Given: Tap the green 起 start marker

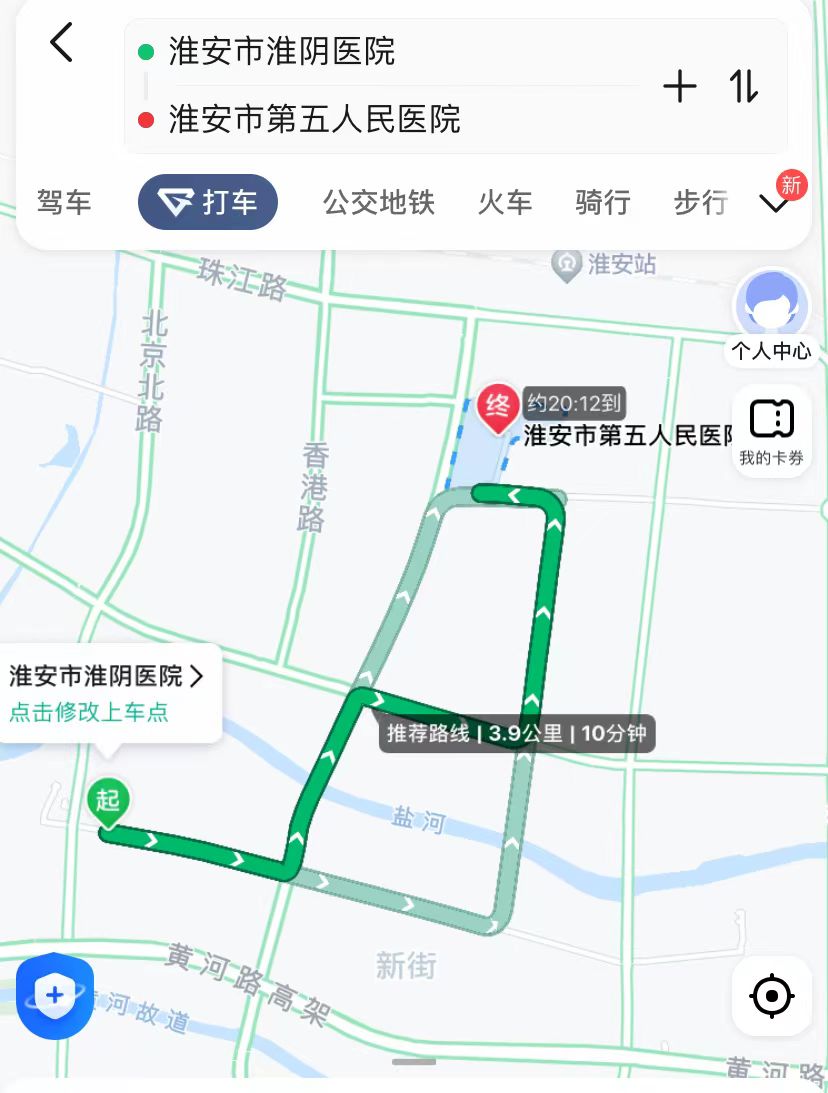Looking at the screenshot, I should 108,801.
